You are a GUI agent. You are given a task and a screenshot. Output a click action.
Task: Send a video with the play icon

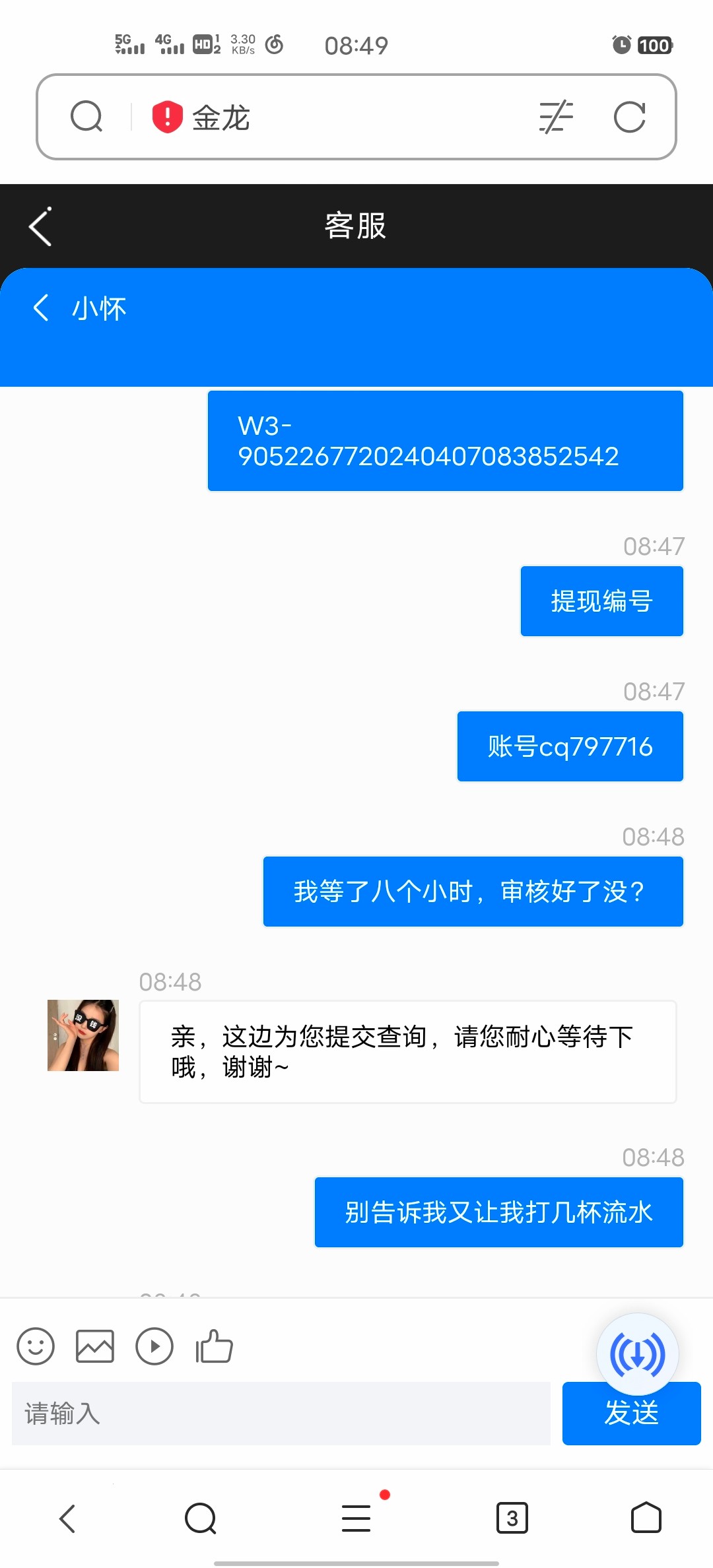click(154, 1346)
